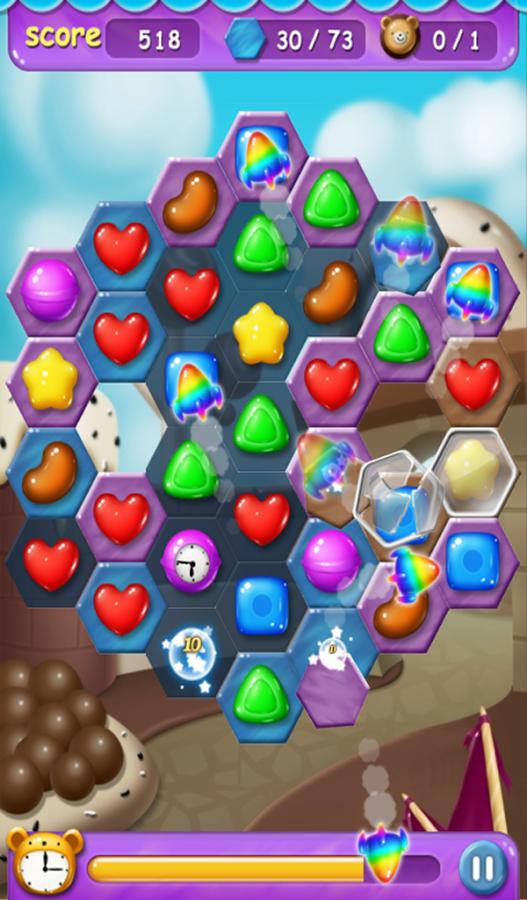This screenshot has height=900, width=527.
Task: Select the yellow star in the board center
Action: [x=261, y=333]
